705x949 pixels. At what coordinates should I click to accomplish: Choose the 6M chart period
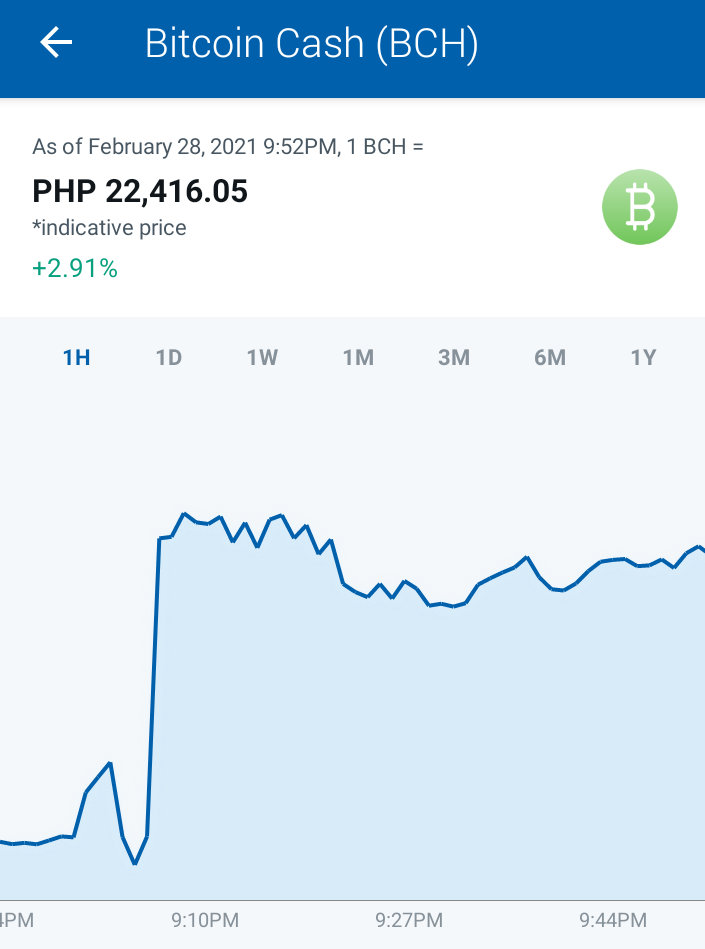[549, 358]
